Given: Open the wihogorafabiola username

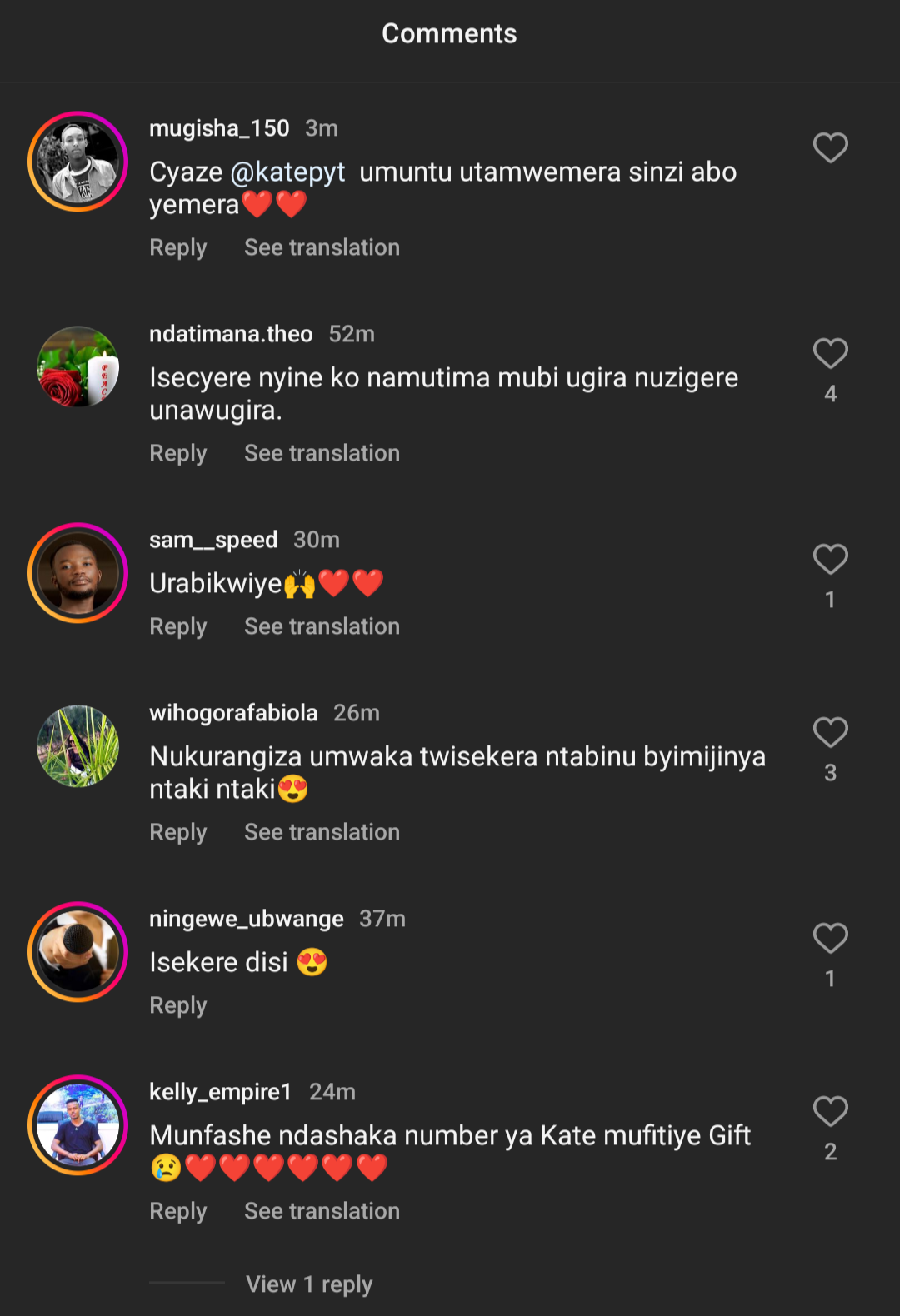Looking at the screenshot, I should coord(233,713).
